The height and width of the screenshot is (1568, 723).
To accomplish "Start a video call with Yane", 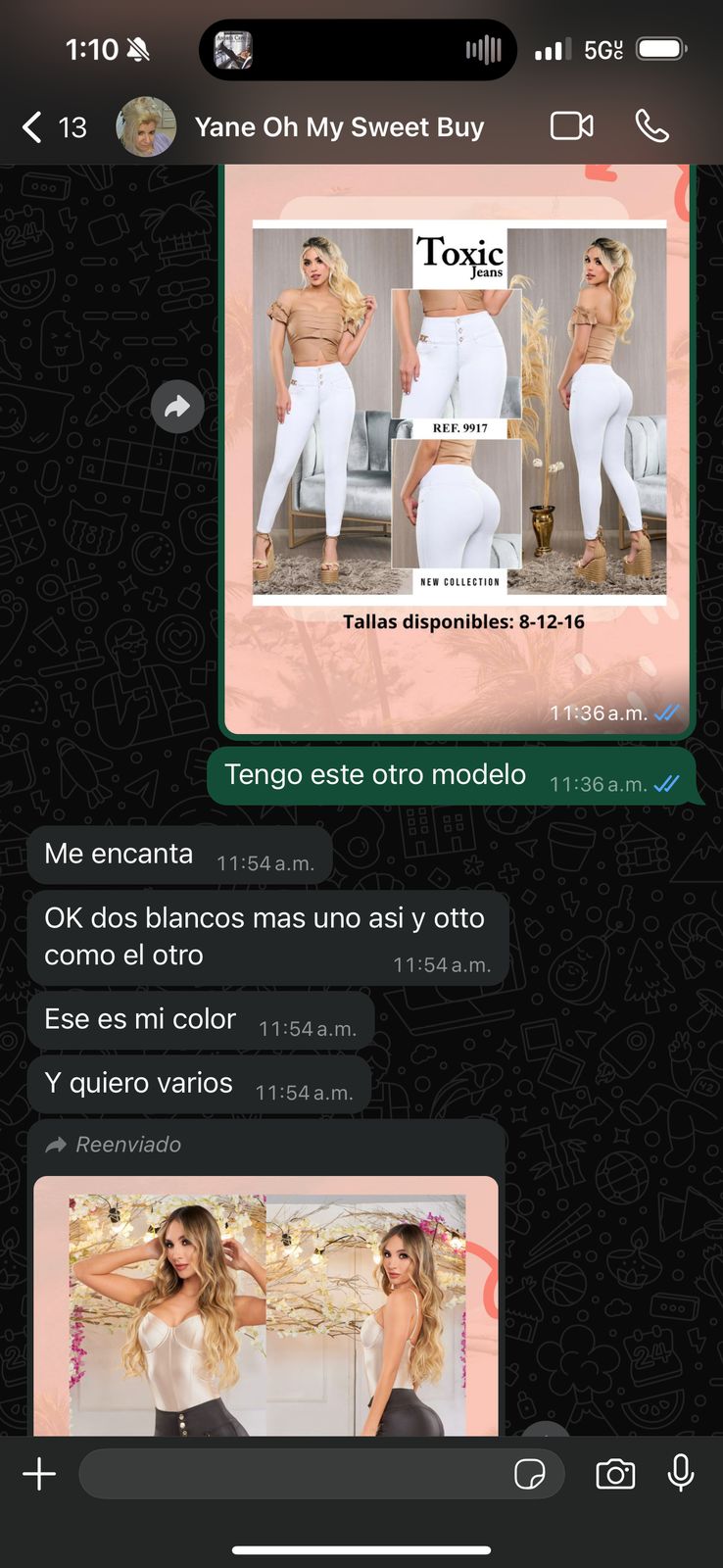I will coord(571,126).
